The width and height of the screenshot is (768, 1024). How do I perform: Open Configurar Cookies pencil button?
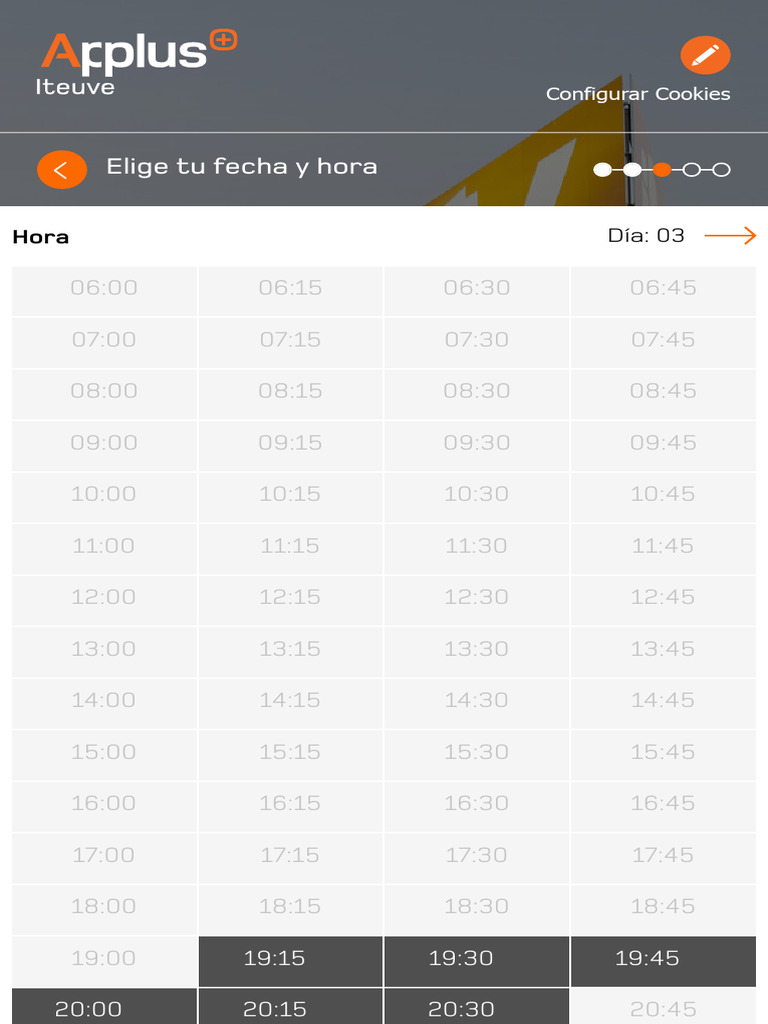click(705, 56)
